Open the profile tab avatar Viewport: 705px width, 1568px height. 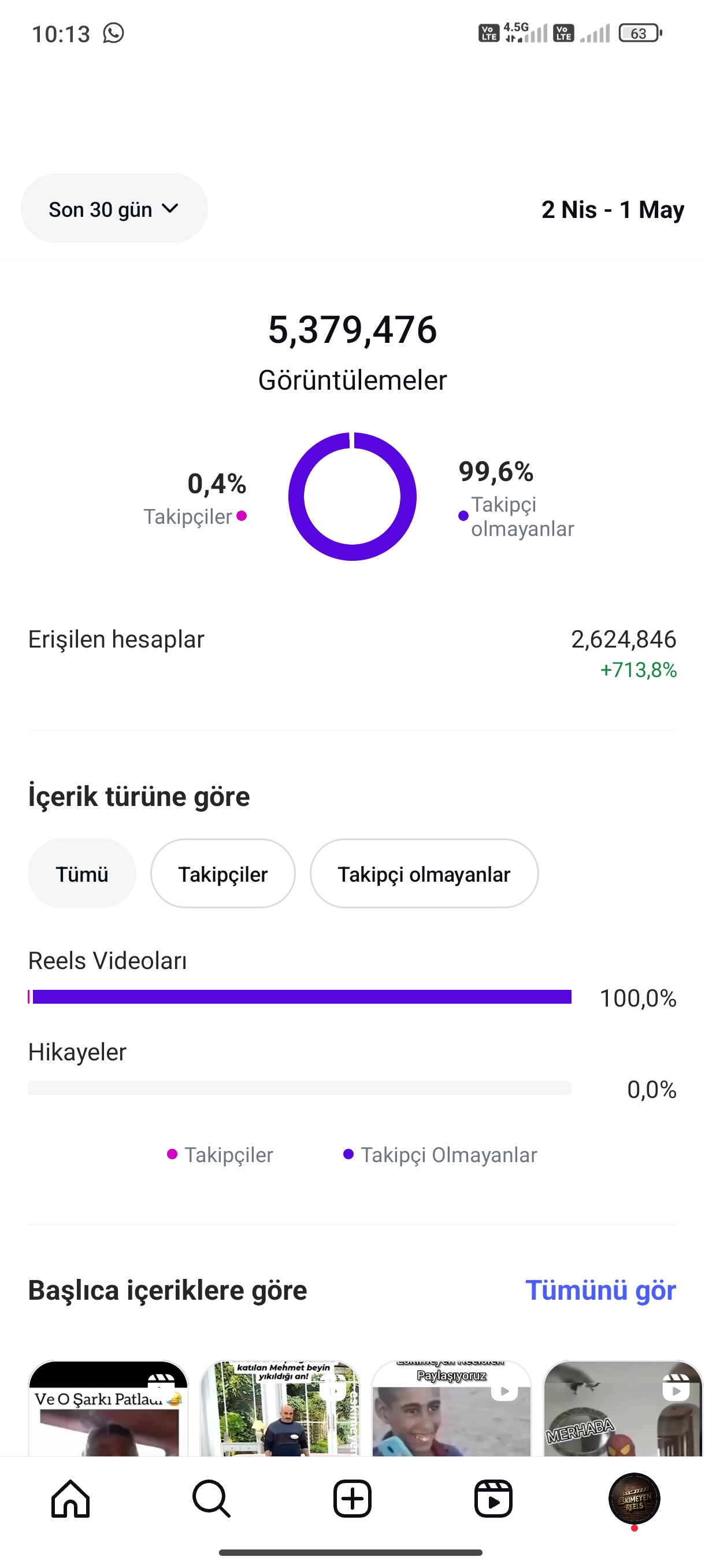click(634, 1499)
